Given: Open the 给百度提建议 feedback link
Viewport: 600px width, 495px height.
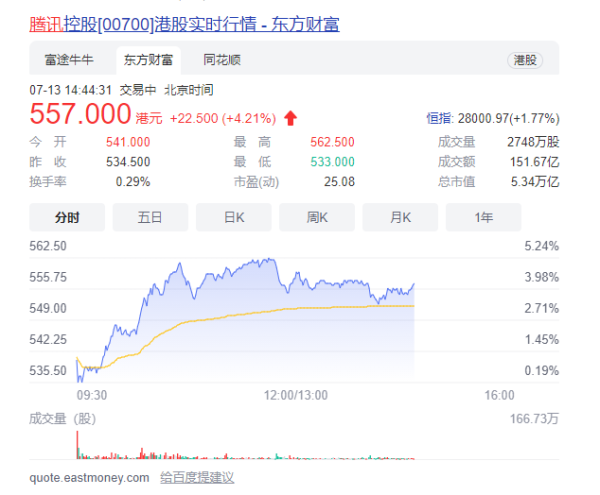Looking at the screenshot, I should [197, 477].
